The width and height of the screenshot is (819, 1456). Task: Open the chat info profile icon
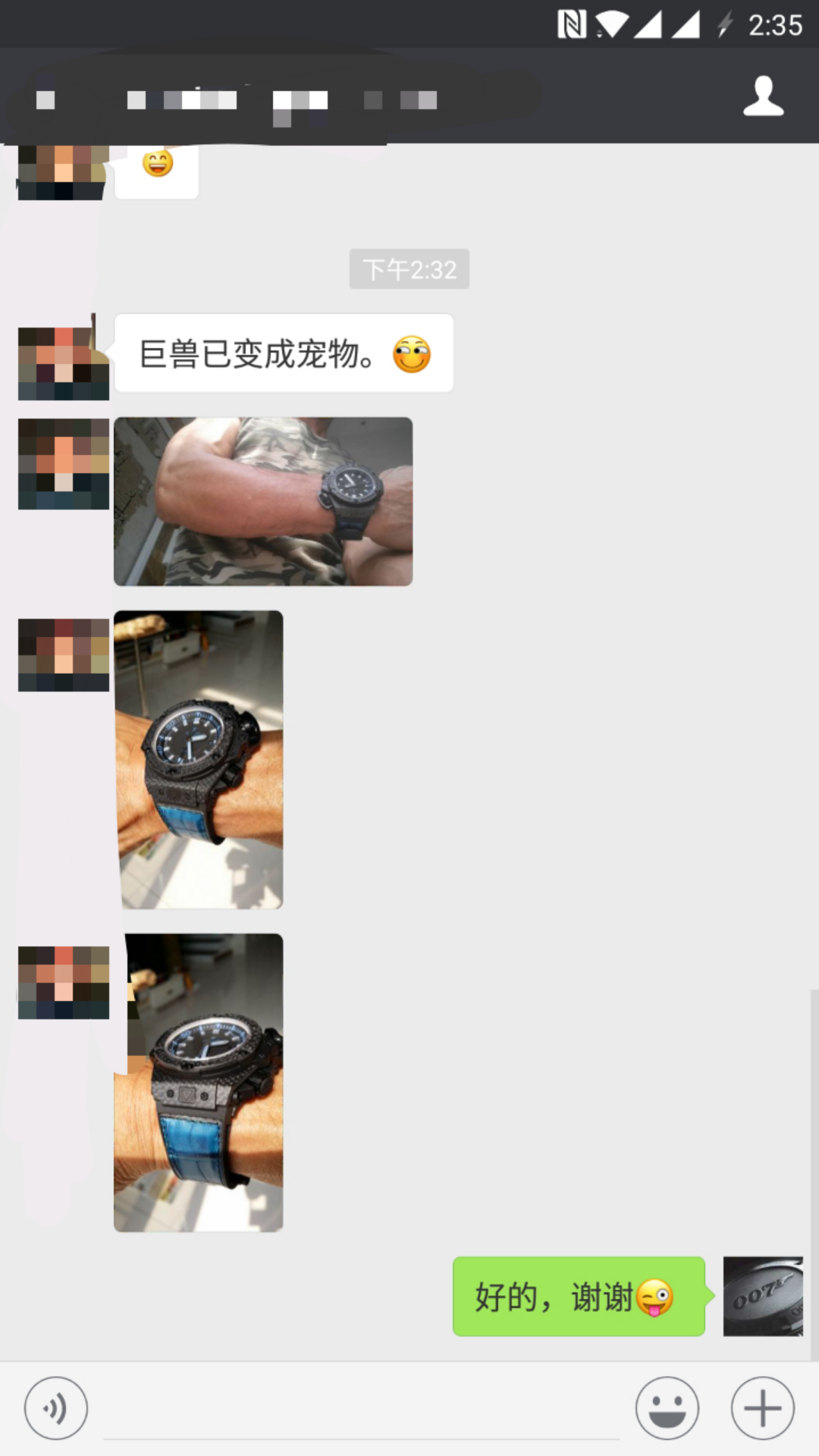763,96
